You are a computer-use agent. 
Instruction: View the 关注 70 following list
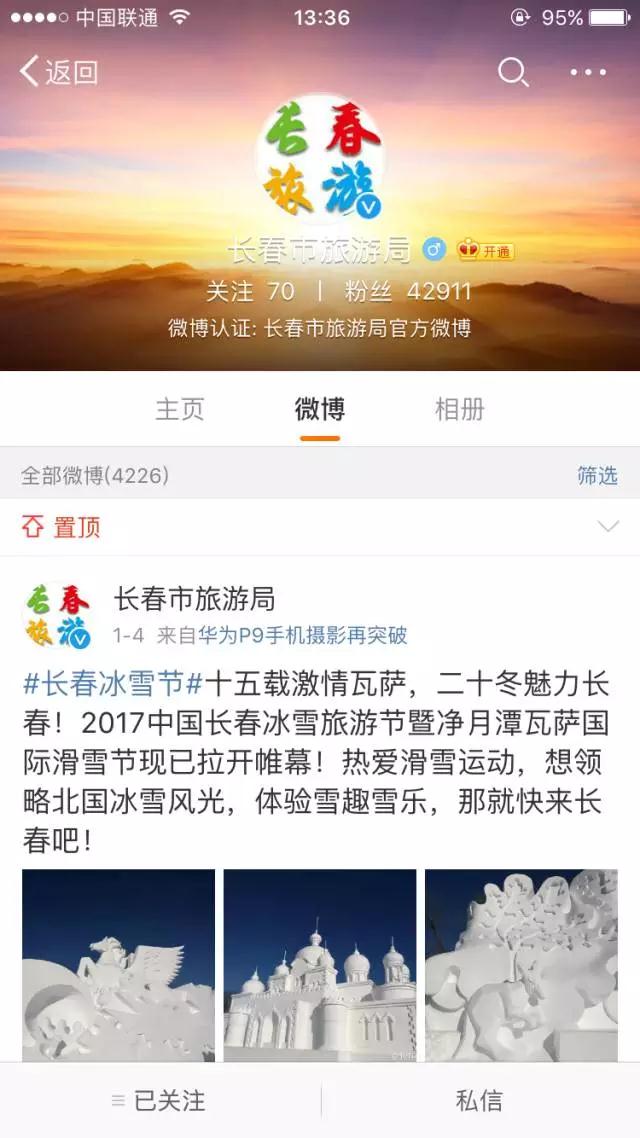(250, 291)
